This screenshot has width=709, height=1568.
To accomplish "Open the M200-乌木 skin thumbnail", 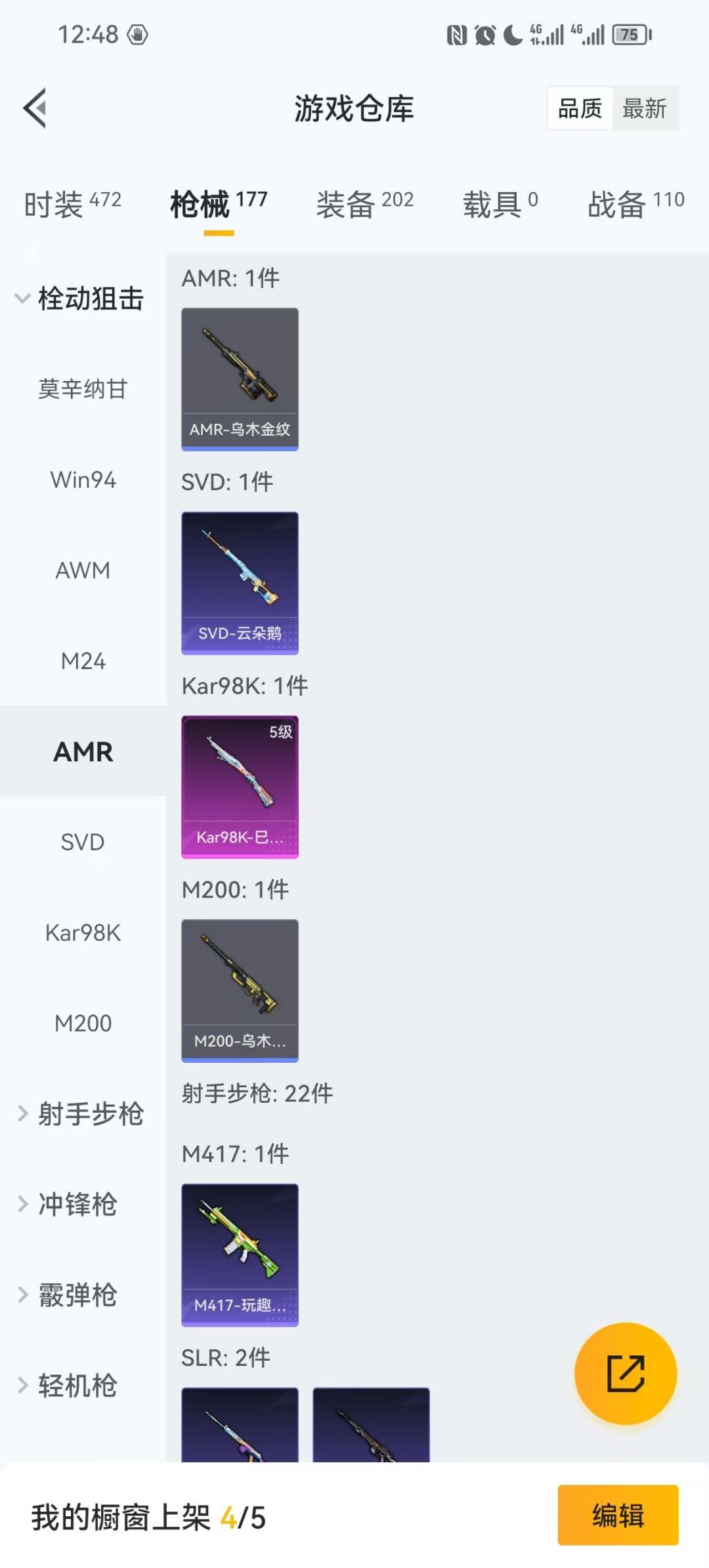I will [x=240, y=991].
